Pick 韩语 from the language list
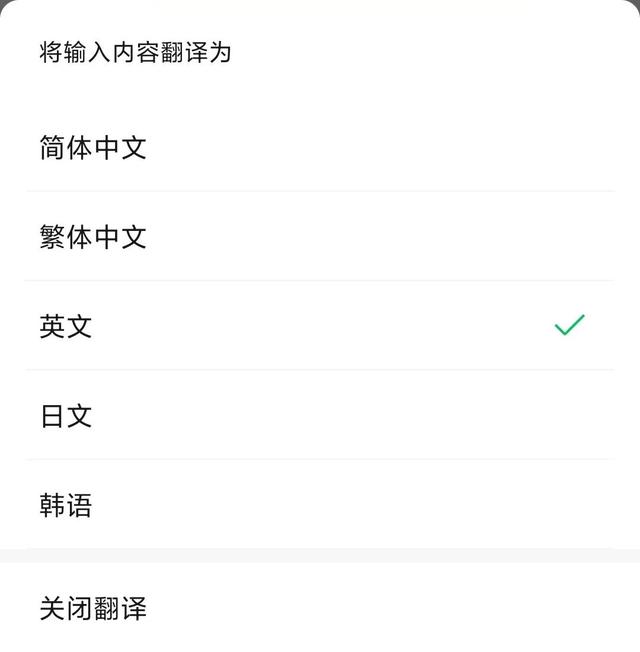Viewport: 640px width, 652px height. point(67,505)
